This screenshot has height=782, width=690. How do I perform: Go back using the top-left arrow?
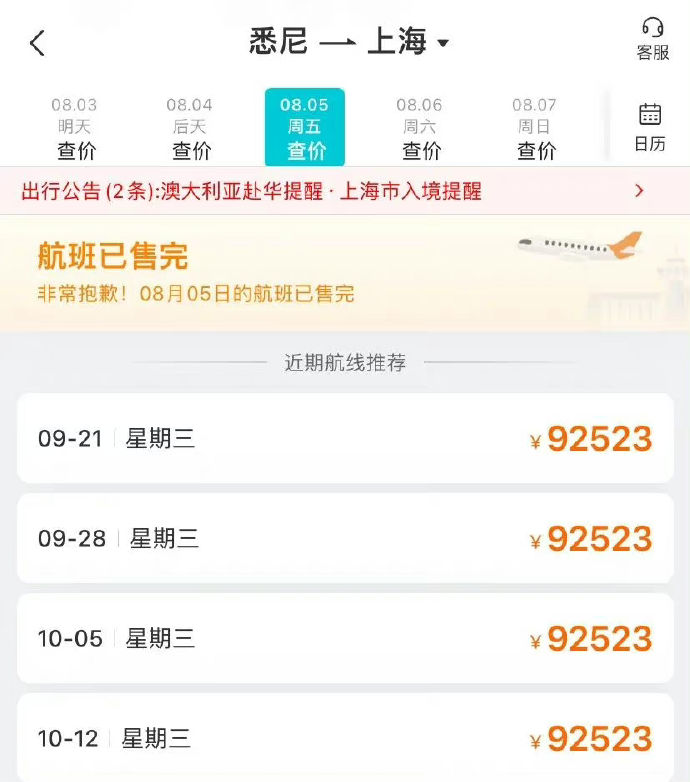click(37, 43)
